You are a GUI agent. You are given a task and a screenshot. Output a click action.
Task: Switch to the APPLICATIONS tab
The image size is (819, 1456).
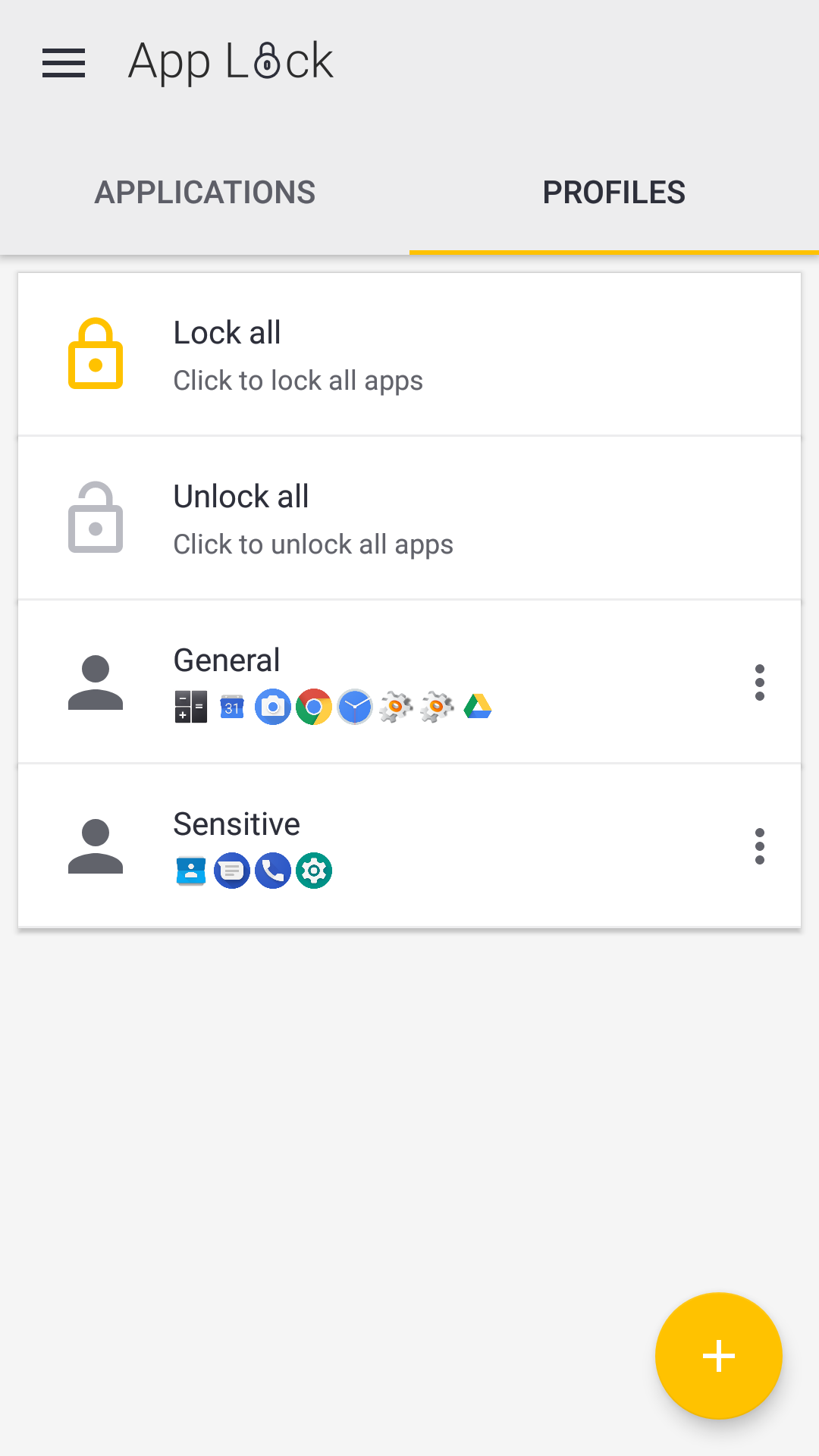click(x=205, y=192)
